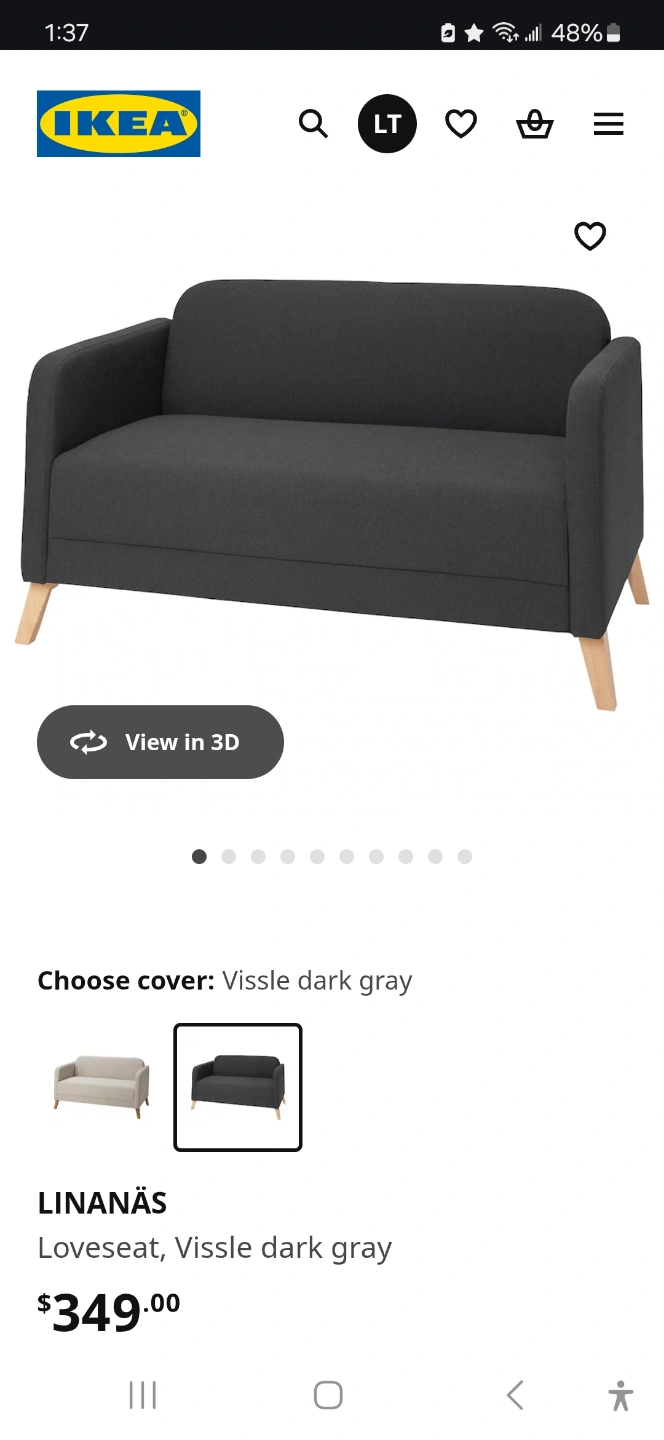The width and height of the screenshot is (664, 1440).
Task: Save the loveseat with the heart on the image
Action: click(590, 236)
